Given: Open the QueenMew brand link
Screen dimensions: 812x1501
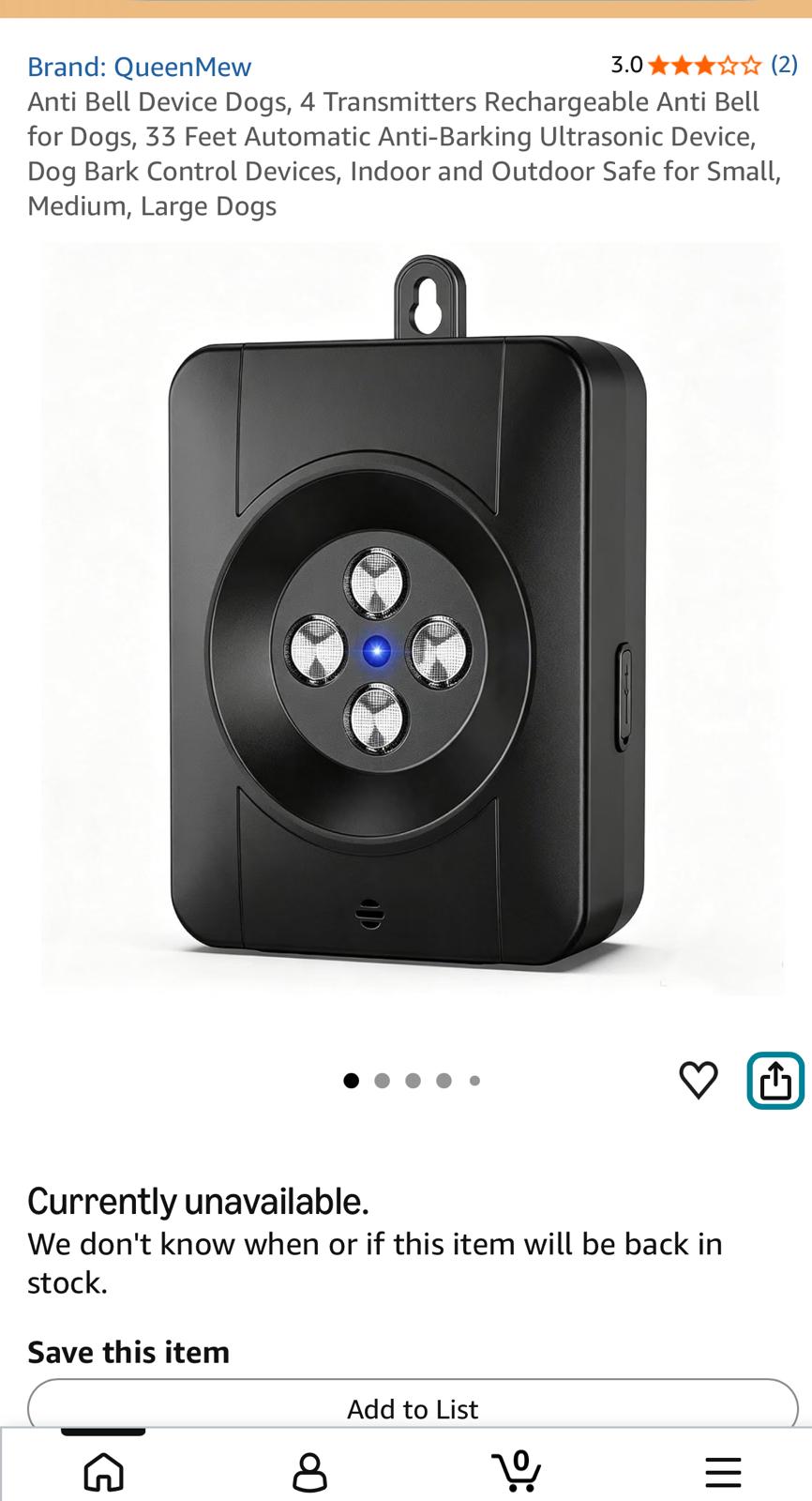Looking at the screenshot, I should pyautogui.click(x=139, y=67).
